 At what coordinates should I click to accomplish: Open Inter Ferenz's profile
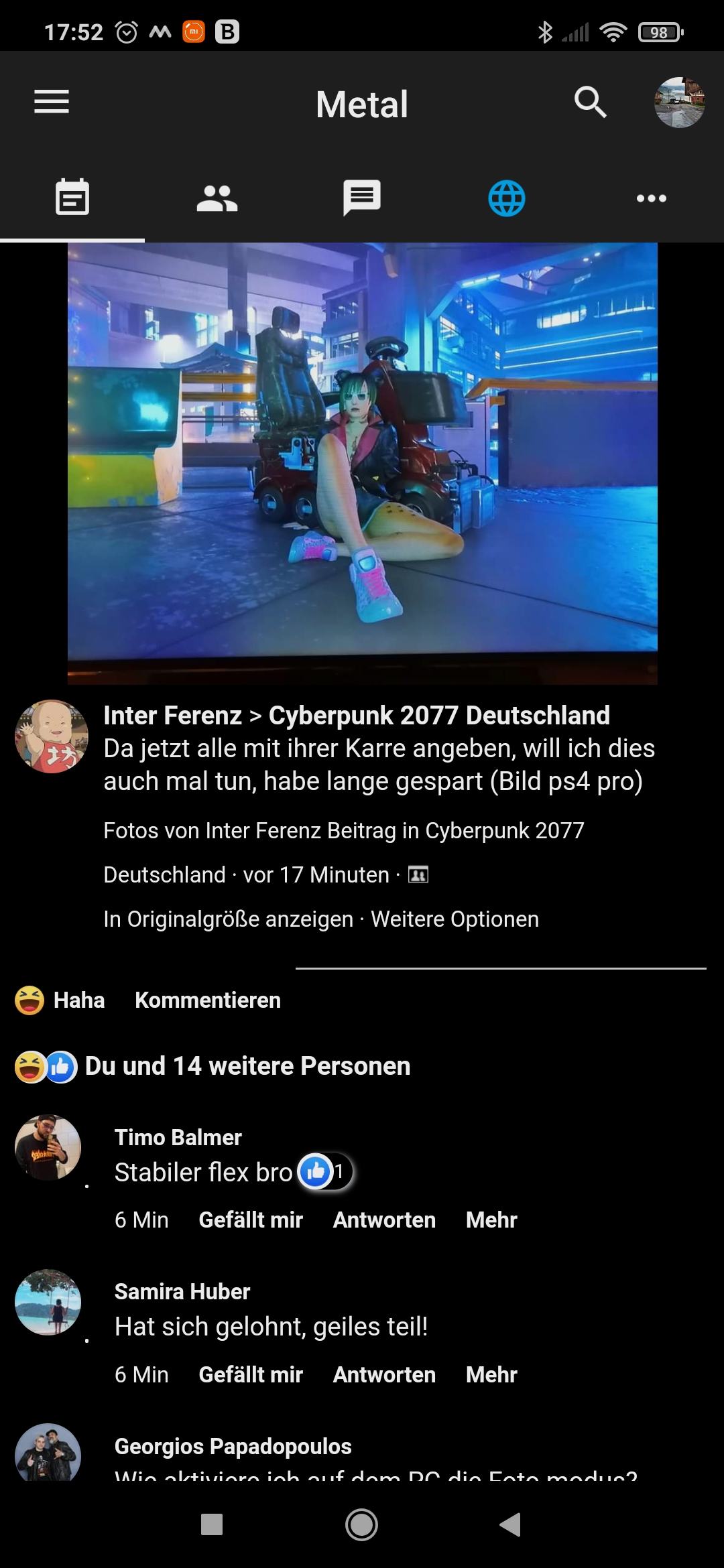tap(172, 715)
